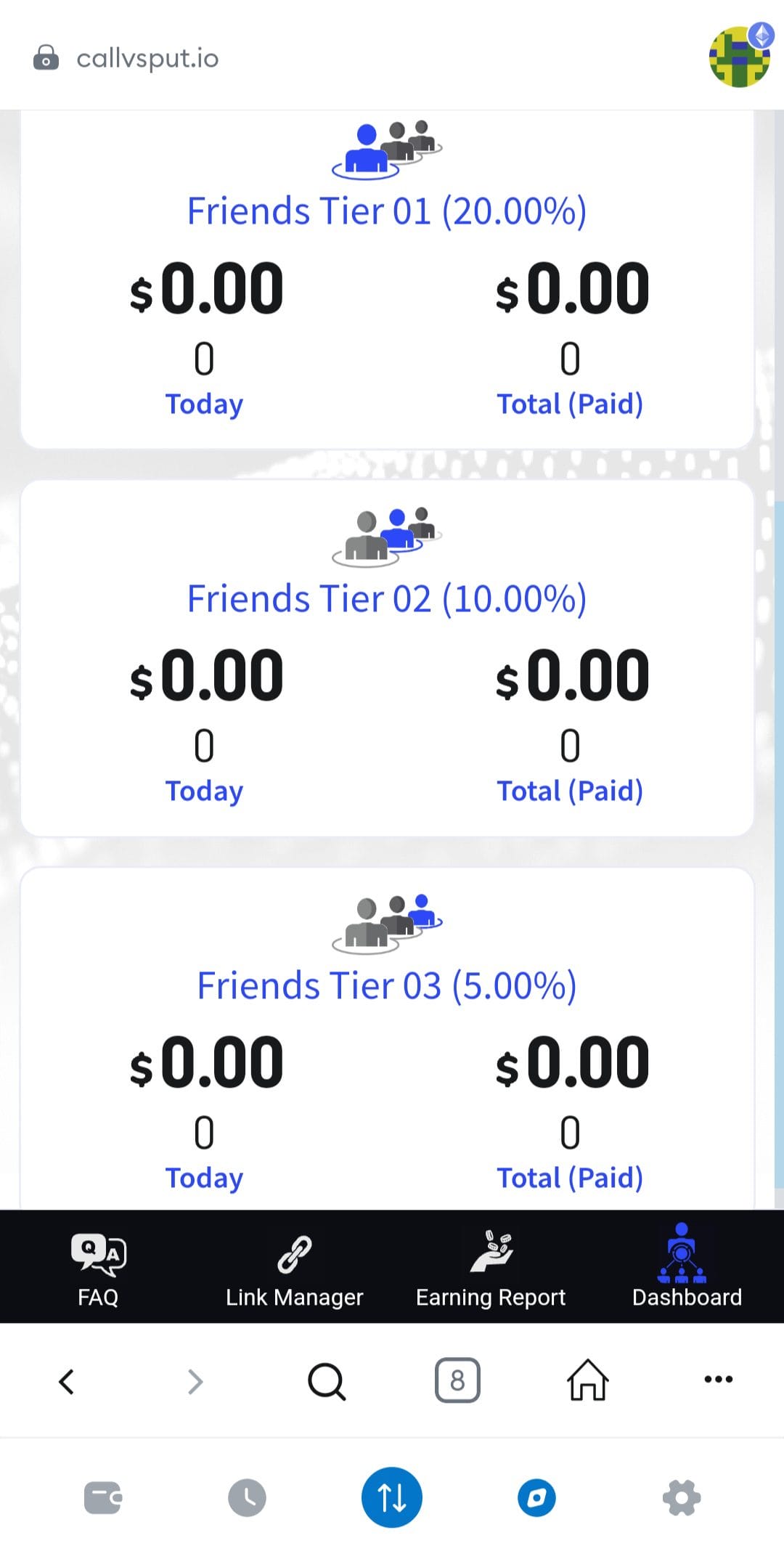Open history via the clock icon

[x=247, y=1497]
